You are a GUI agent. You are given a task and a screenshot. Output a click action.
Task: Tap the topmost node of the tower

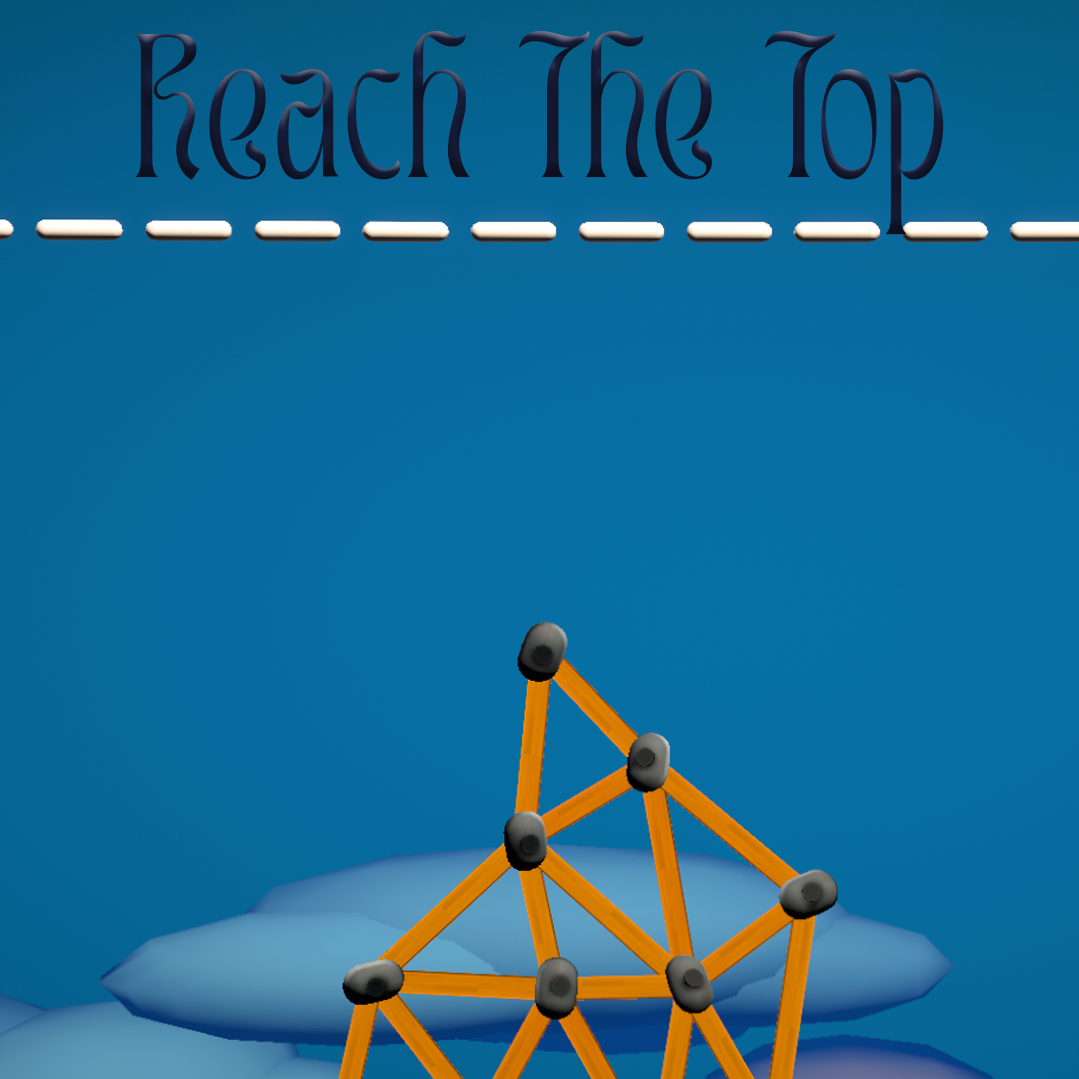click(x=542, y=652)
